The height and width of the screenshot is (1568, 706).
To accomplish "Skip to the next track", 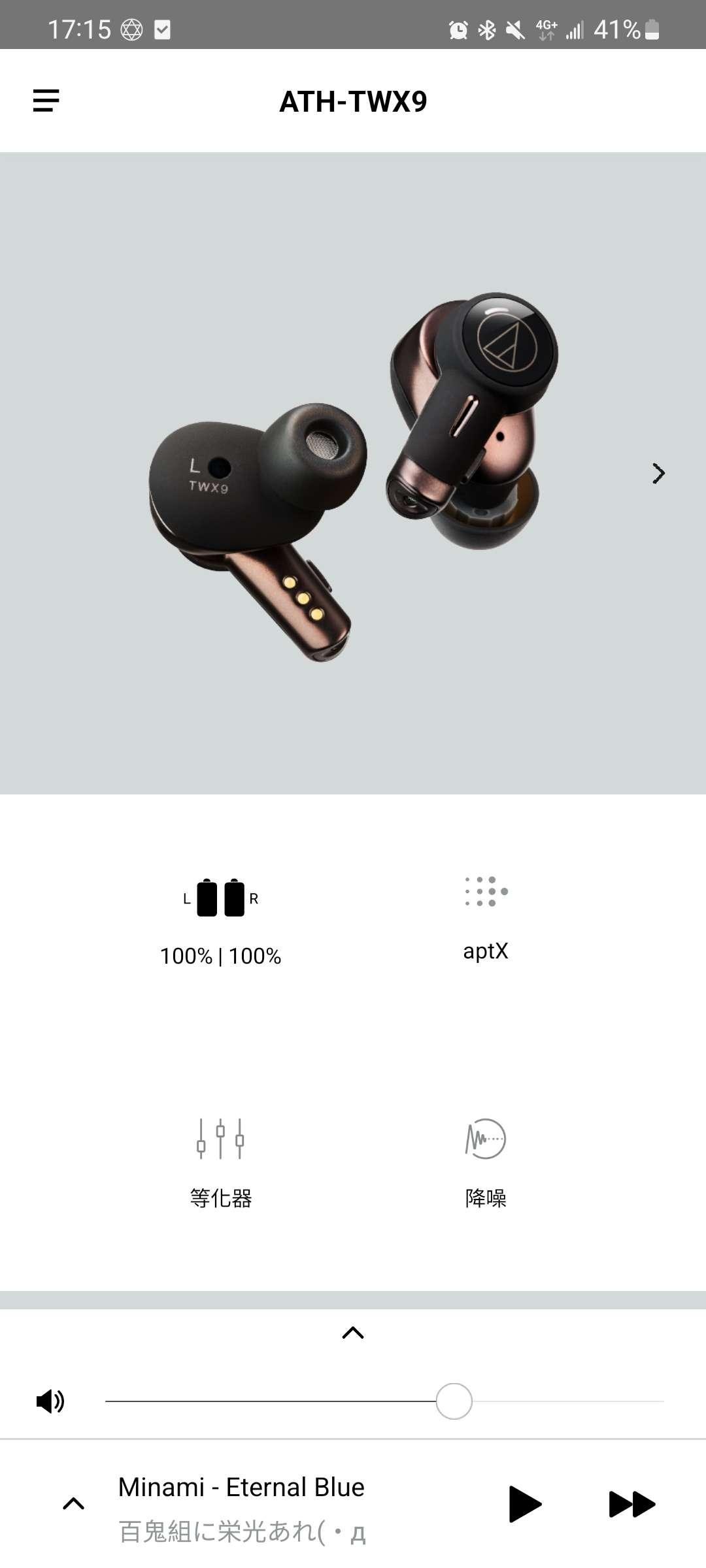I will pos(631,1504).
